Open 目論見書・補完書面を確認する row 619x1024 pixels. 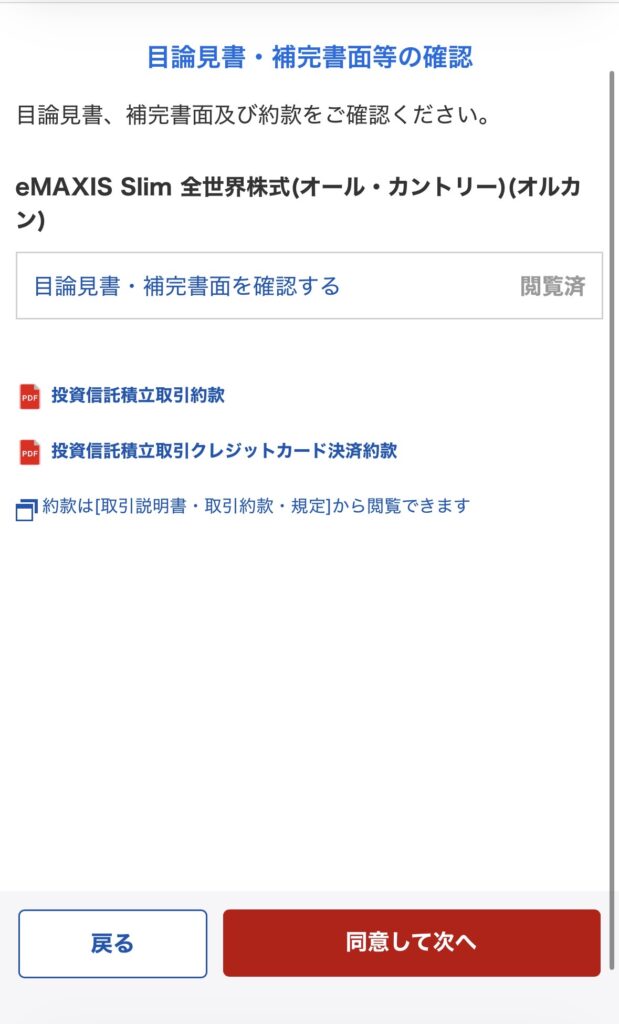pos(308,286)
